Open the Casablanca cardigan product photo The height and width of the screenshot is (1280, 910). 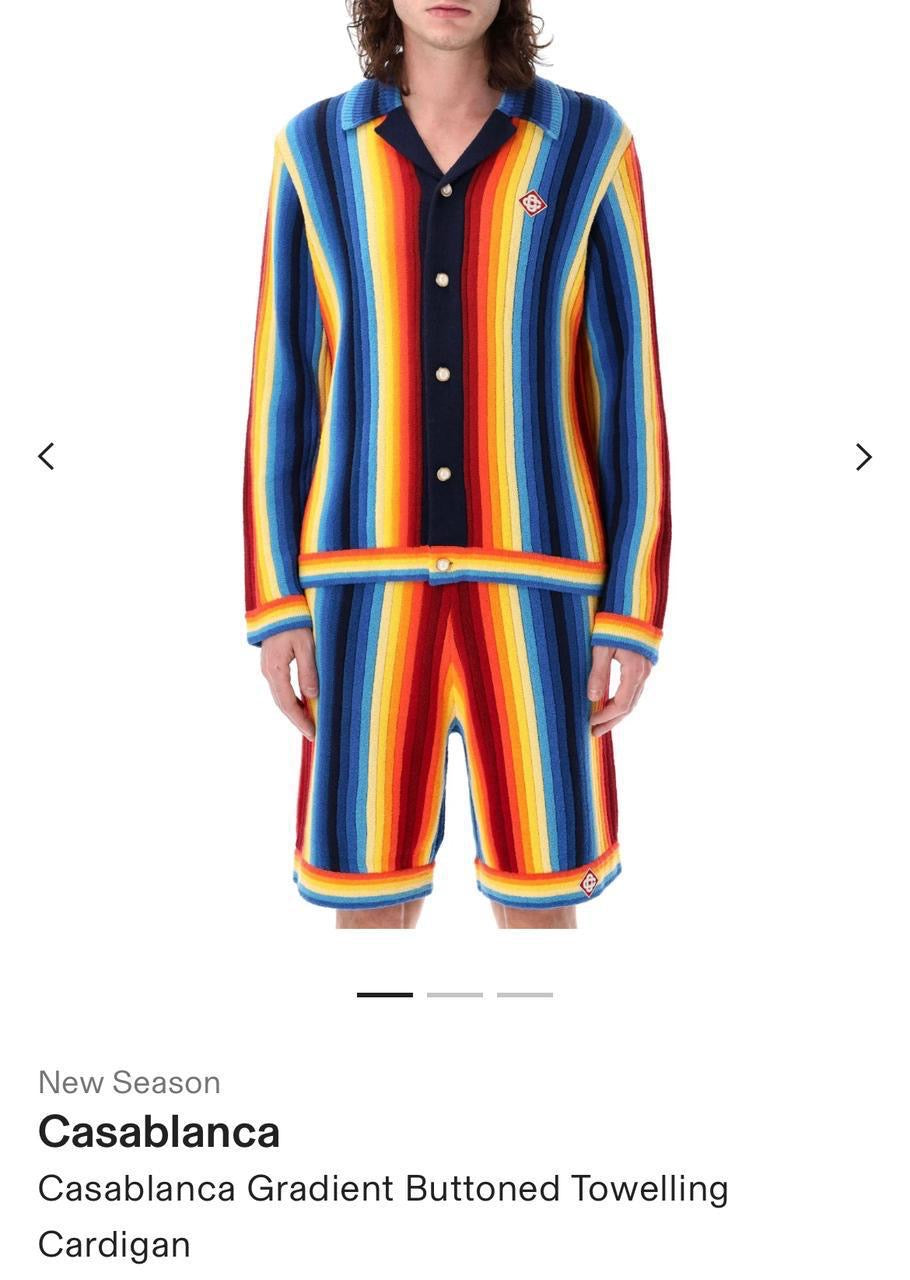pyautogui.click(x=455, y=460)
